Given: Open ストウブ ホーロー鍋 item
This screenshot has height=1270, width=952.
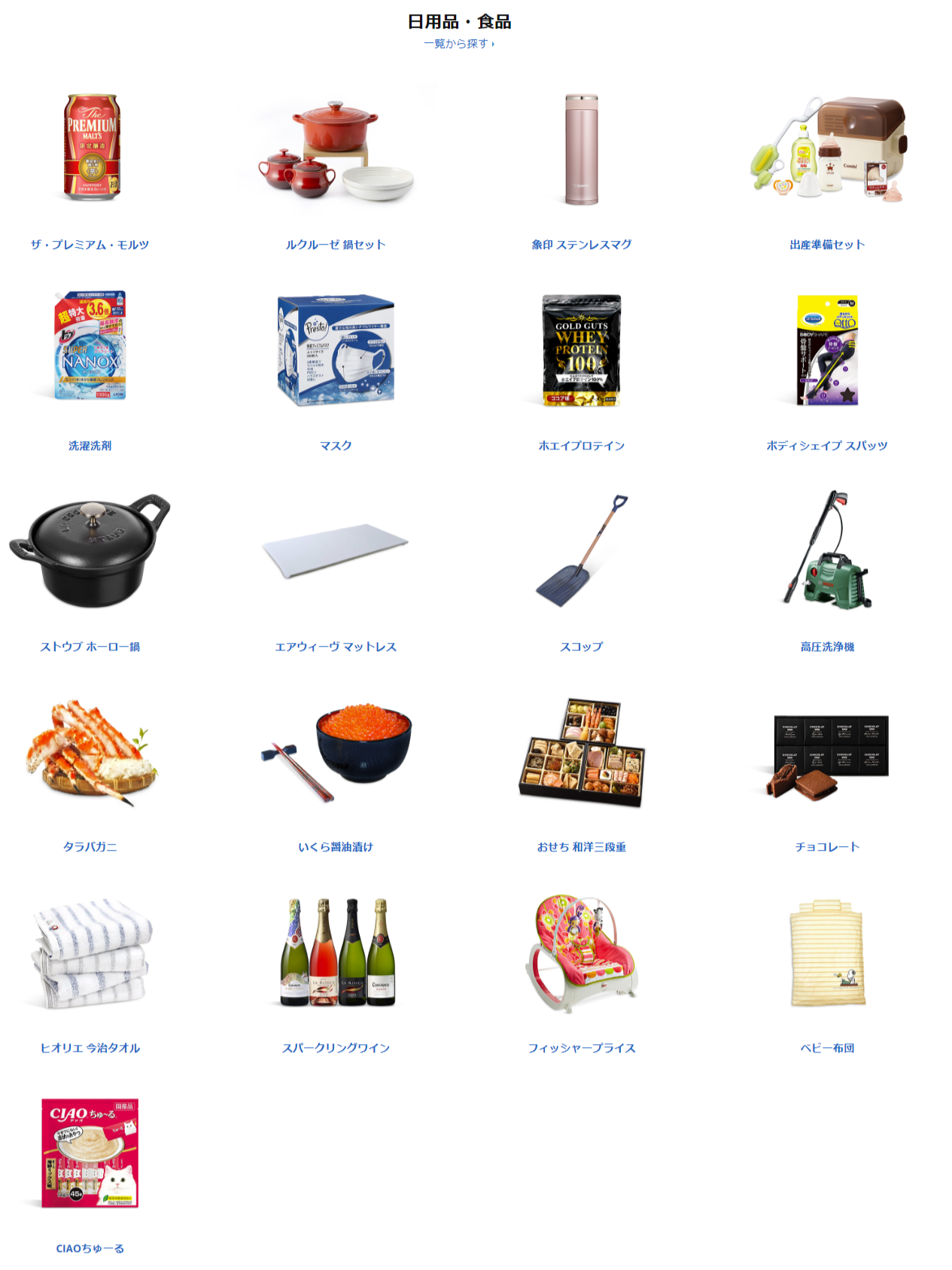Looking at the screenshot, I should click(90, 647).
